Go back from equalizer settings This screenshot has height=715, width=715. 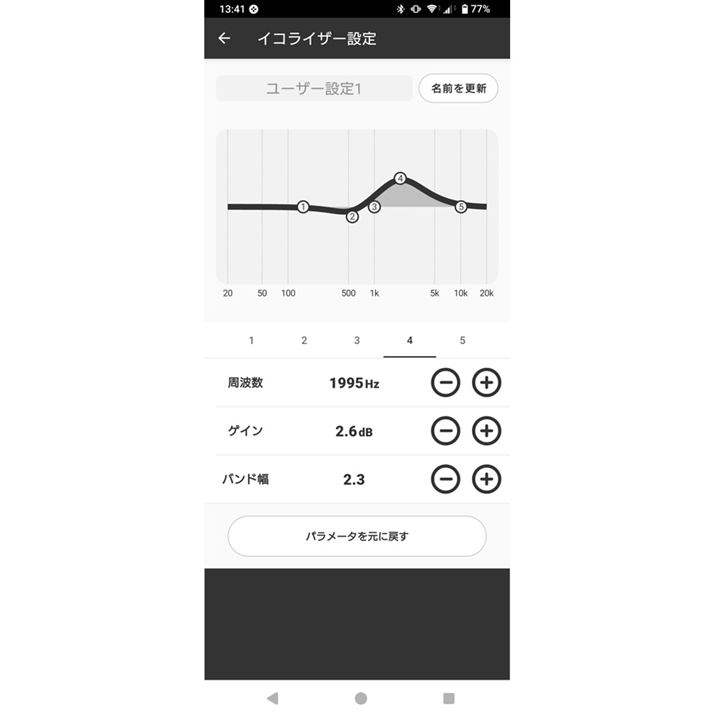point(224,39)
